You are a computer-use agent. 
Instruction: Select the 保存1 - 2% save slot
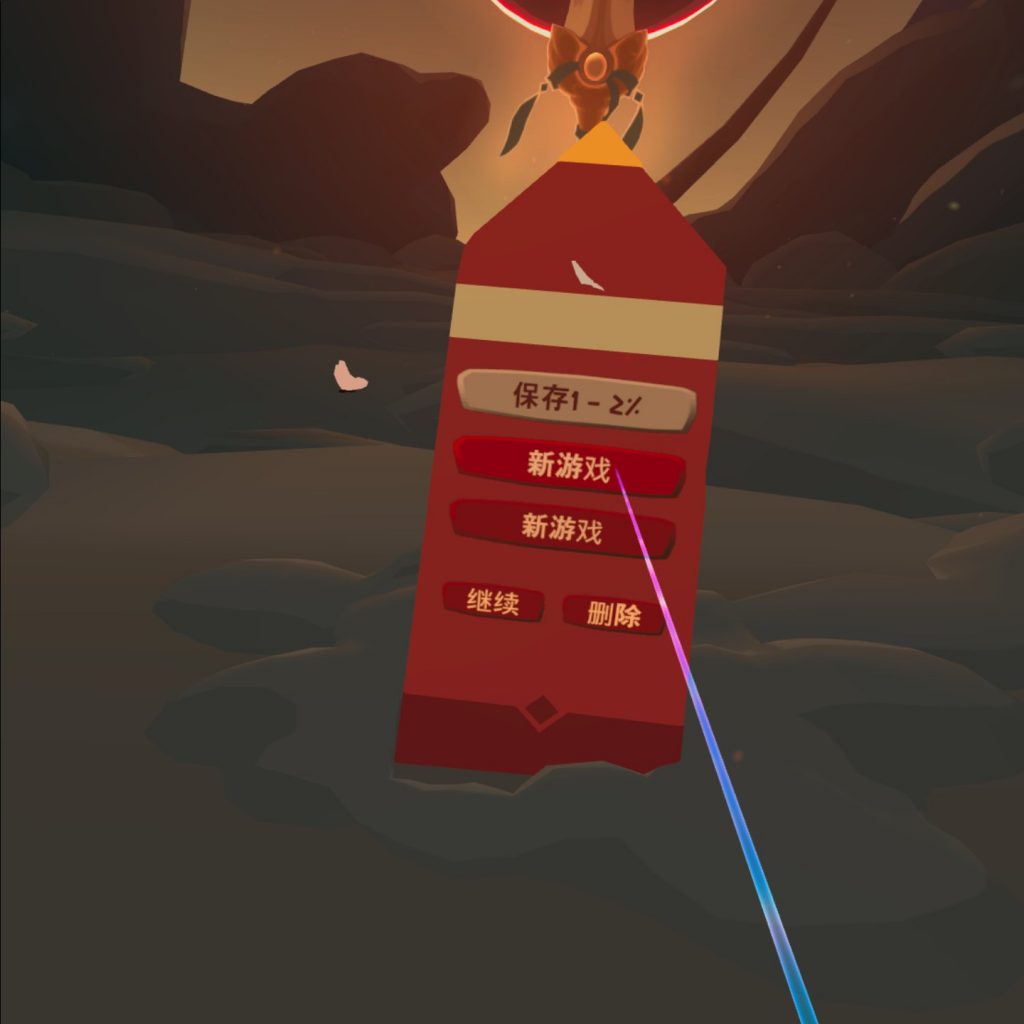coord(576,399)
